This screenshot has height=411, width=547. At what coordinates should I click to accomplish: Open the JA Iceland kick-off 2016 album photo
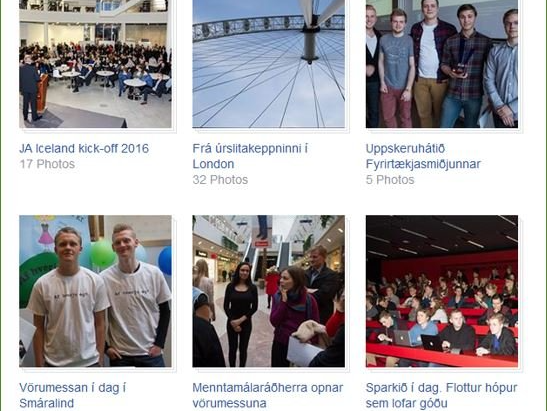pyautogui.click(x=95, y=64)
